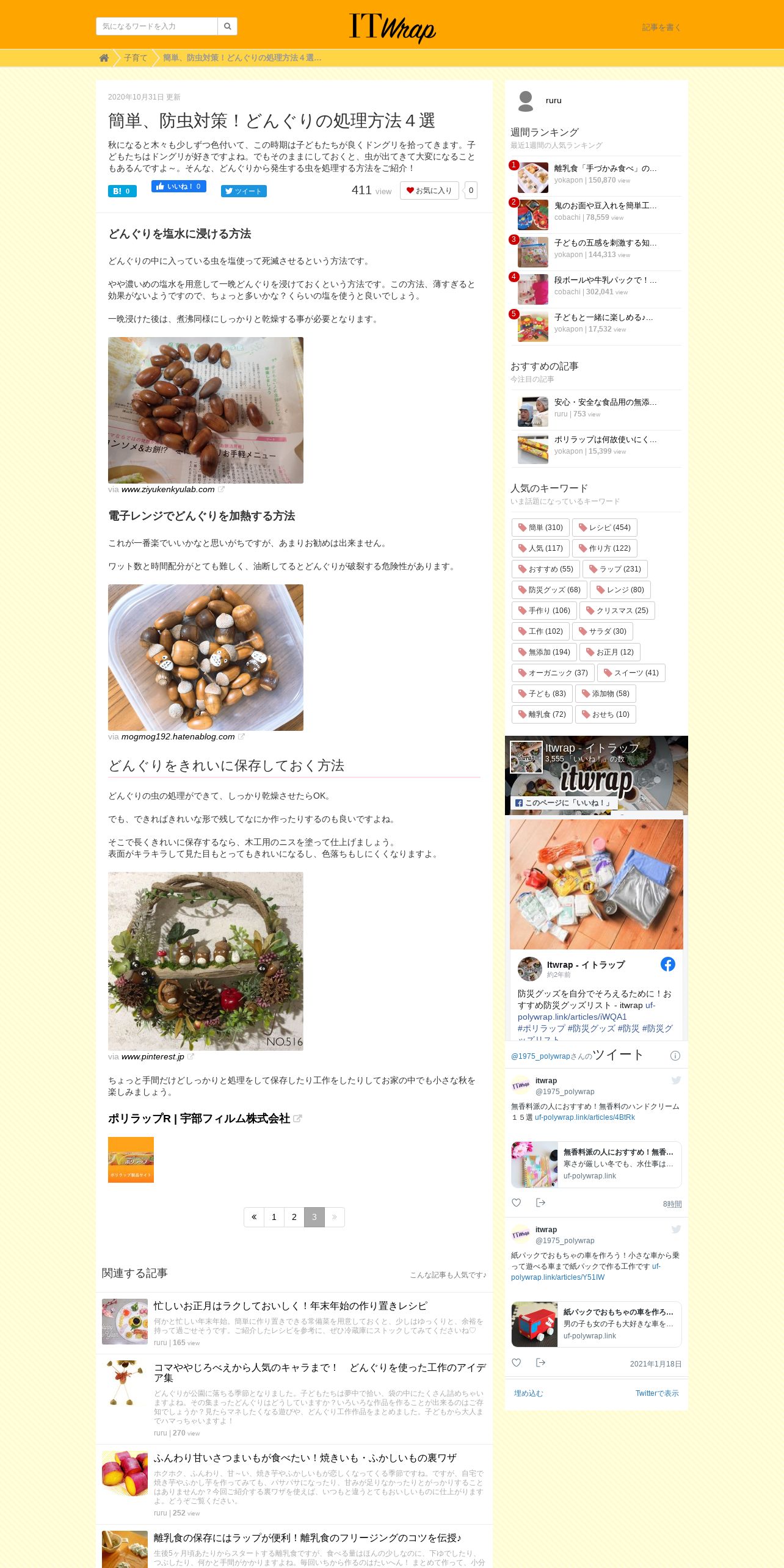Select the 防災グッズ (68) keyword tag
Viewport: 784px width, 1568px height.
[550, 590]
